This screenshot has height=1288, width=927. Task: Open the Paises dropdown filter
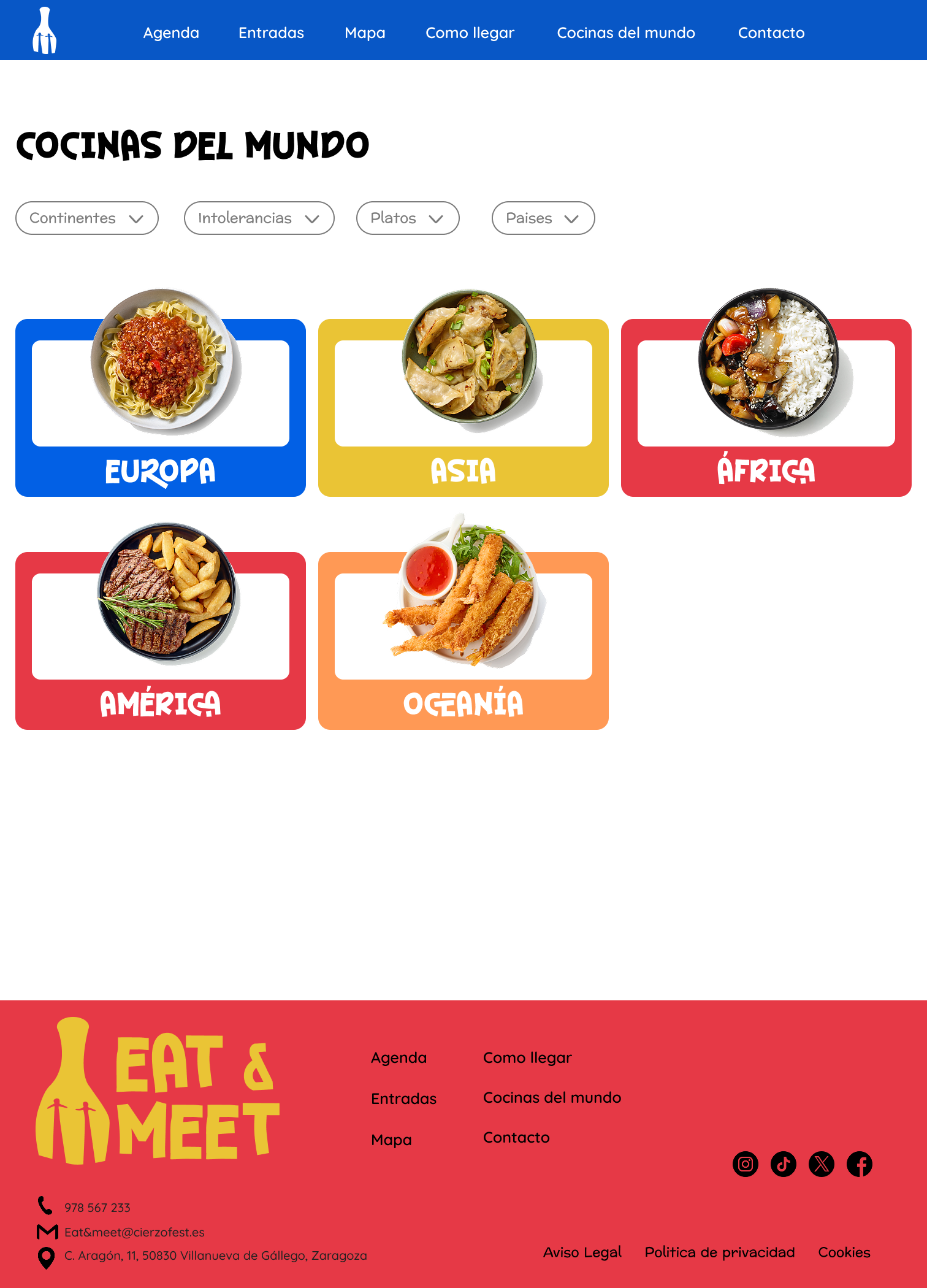(x=543, y=218)
